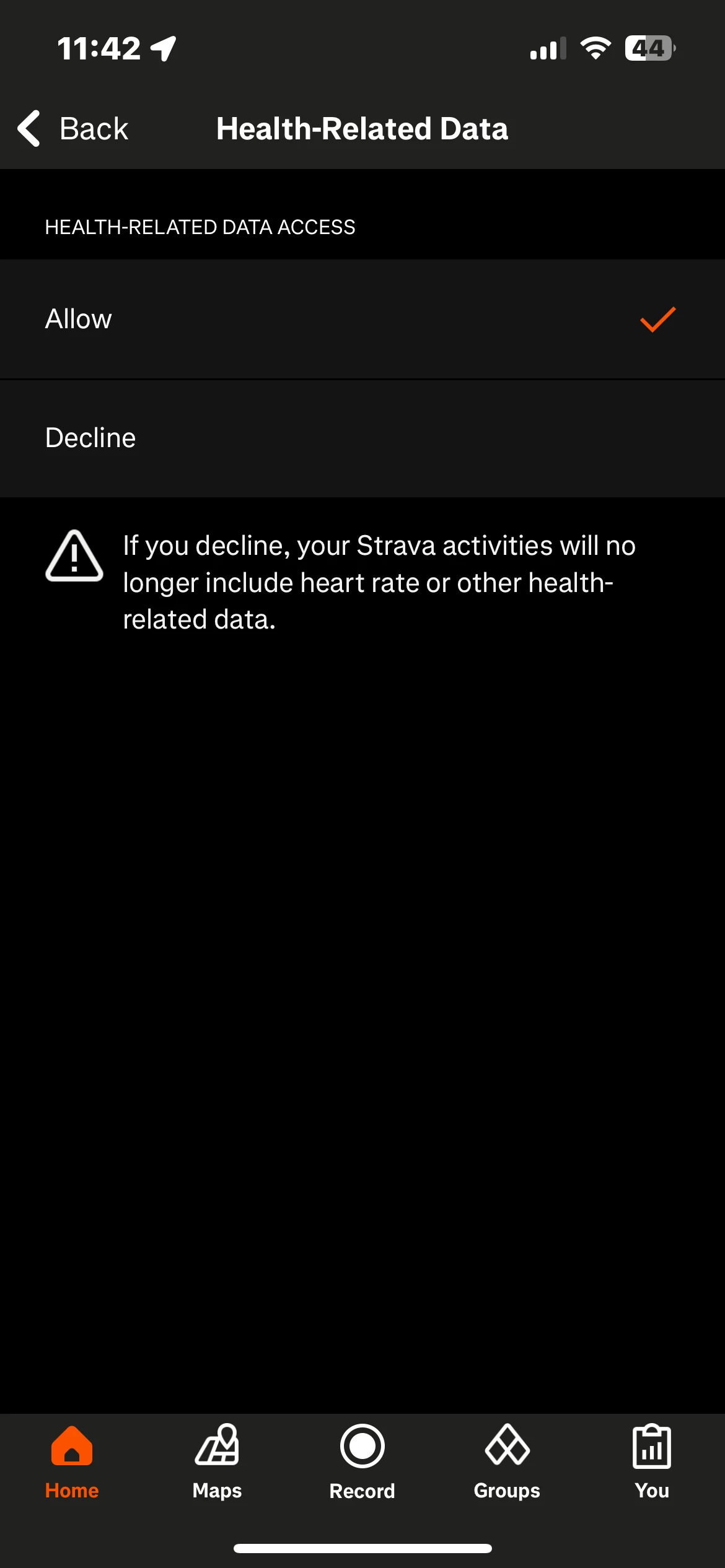Select Allow for health-related data access

point(362,319)
